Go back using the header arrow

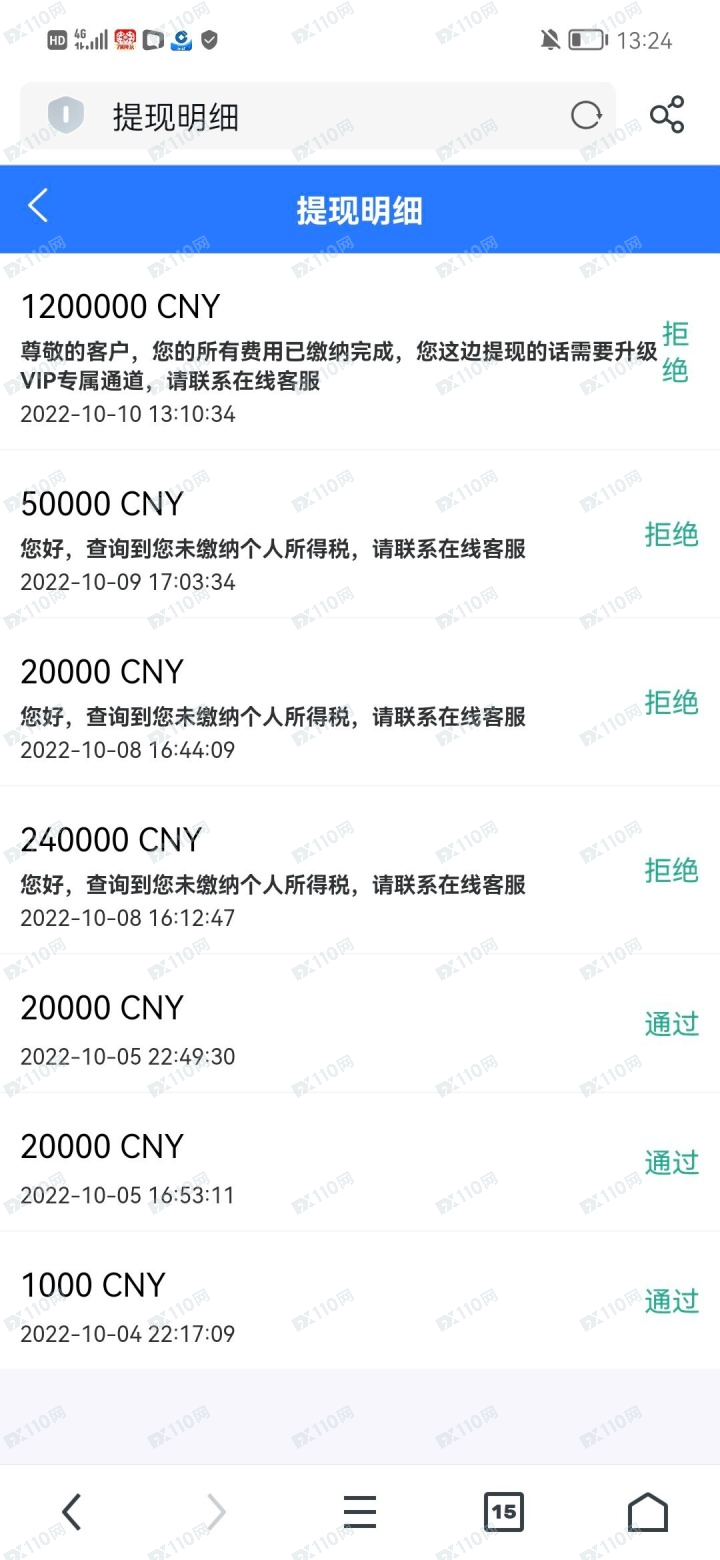point(38,206)
